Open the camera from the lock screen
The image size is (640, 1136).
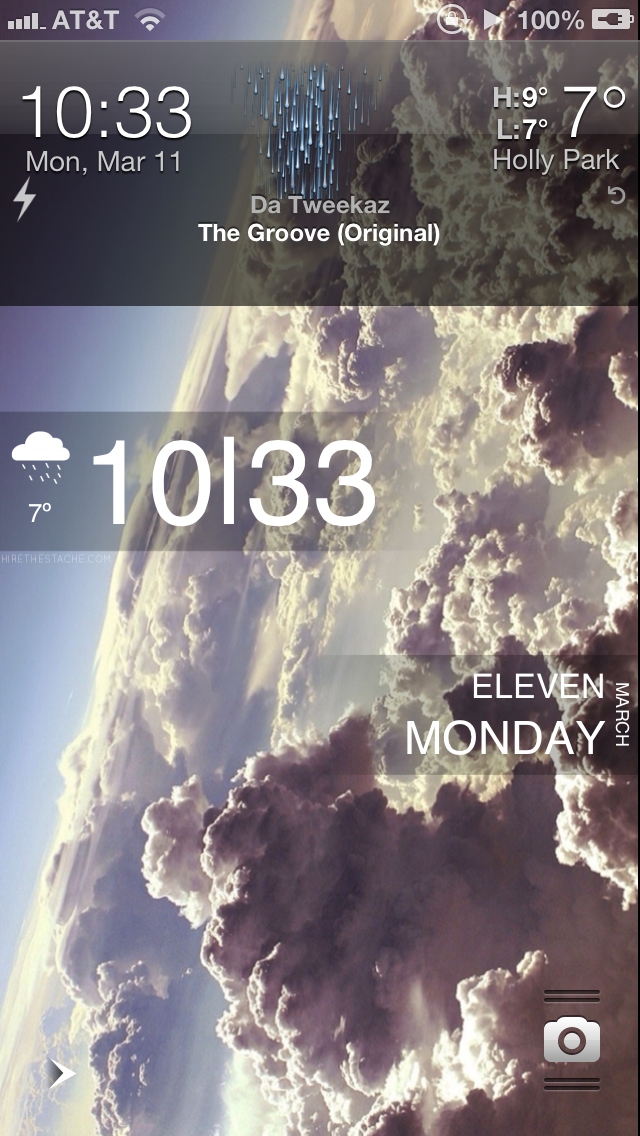point(572,1039)
